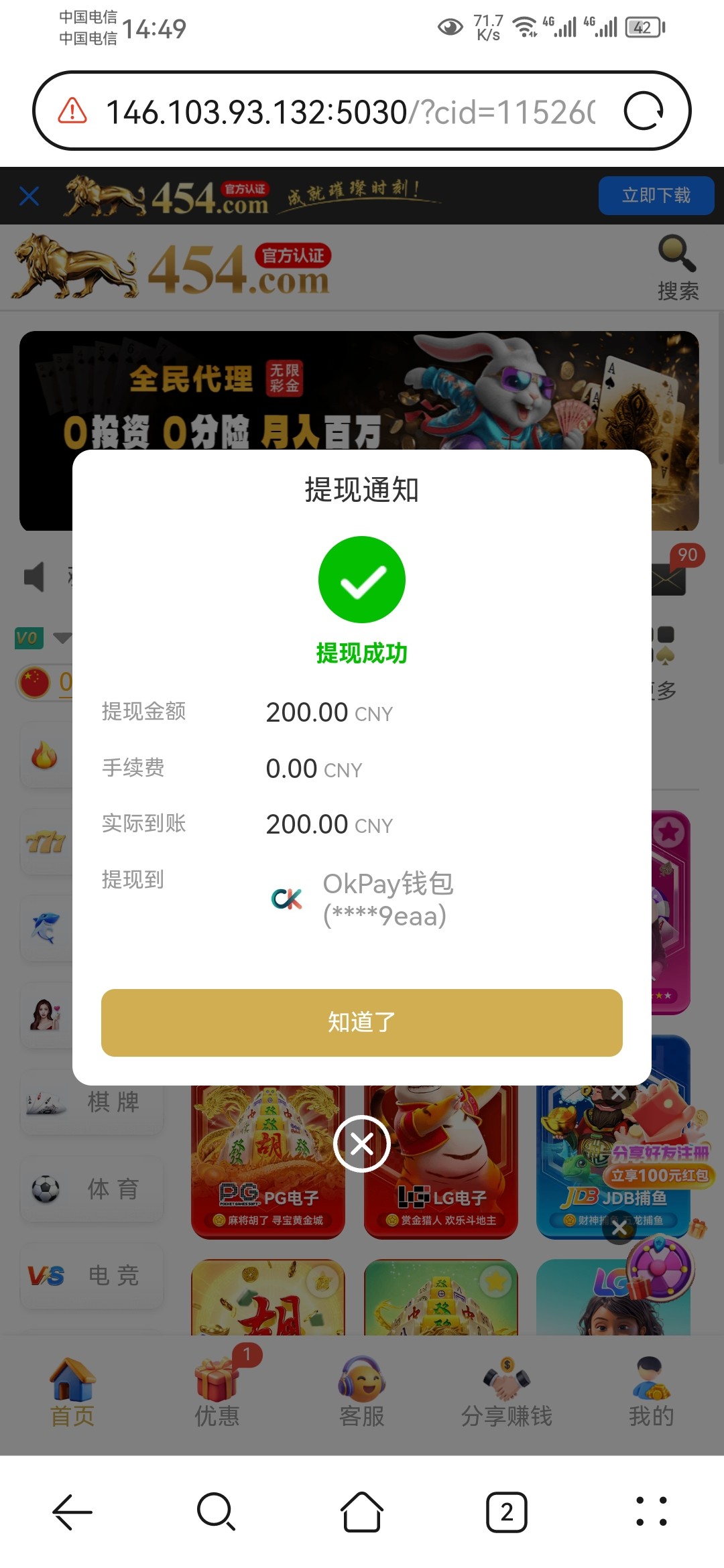Go back with the browser back arrow
This screenshot has height=1568, width=724.
(72, 1512)
